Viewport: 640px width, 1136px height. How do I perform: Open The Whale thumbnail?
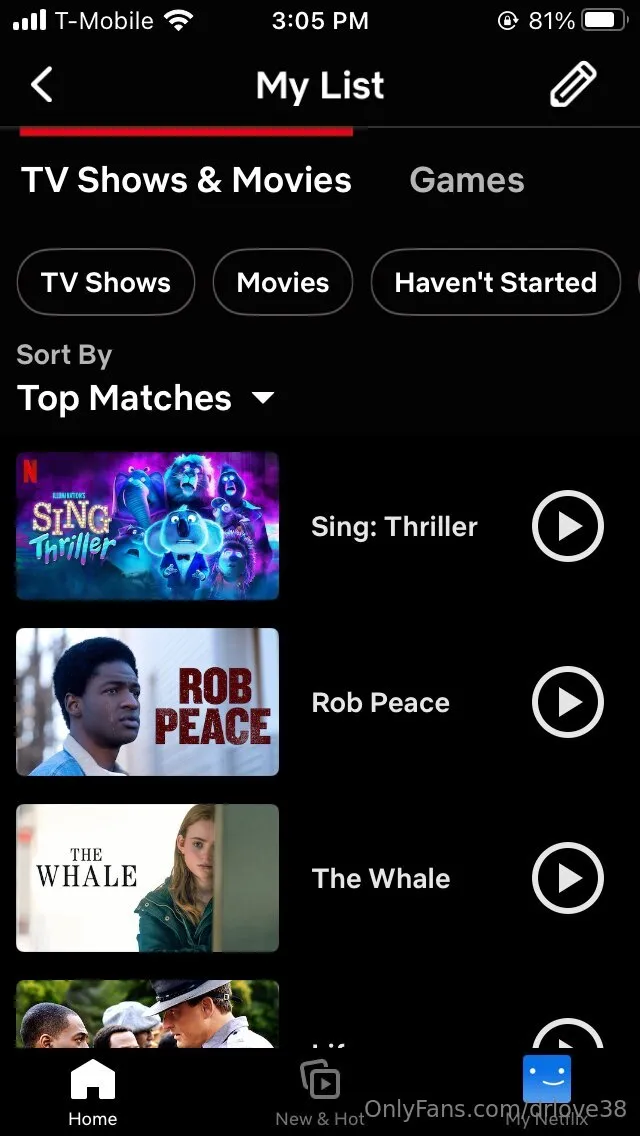148,878
